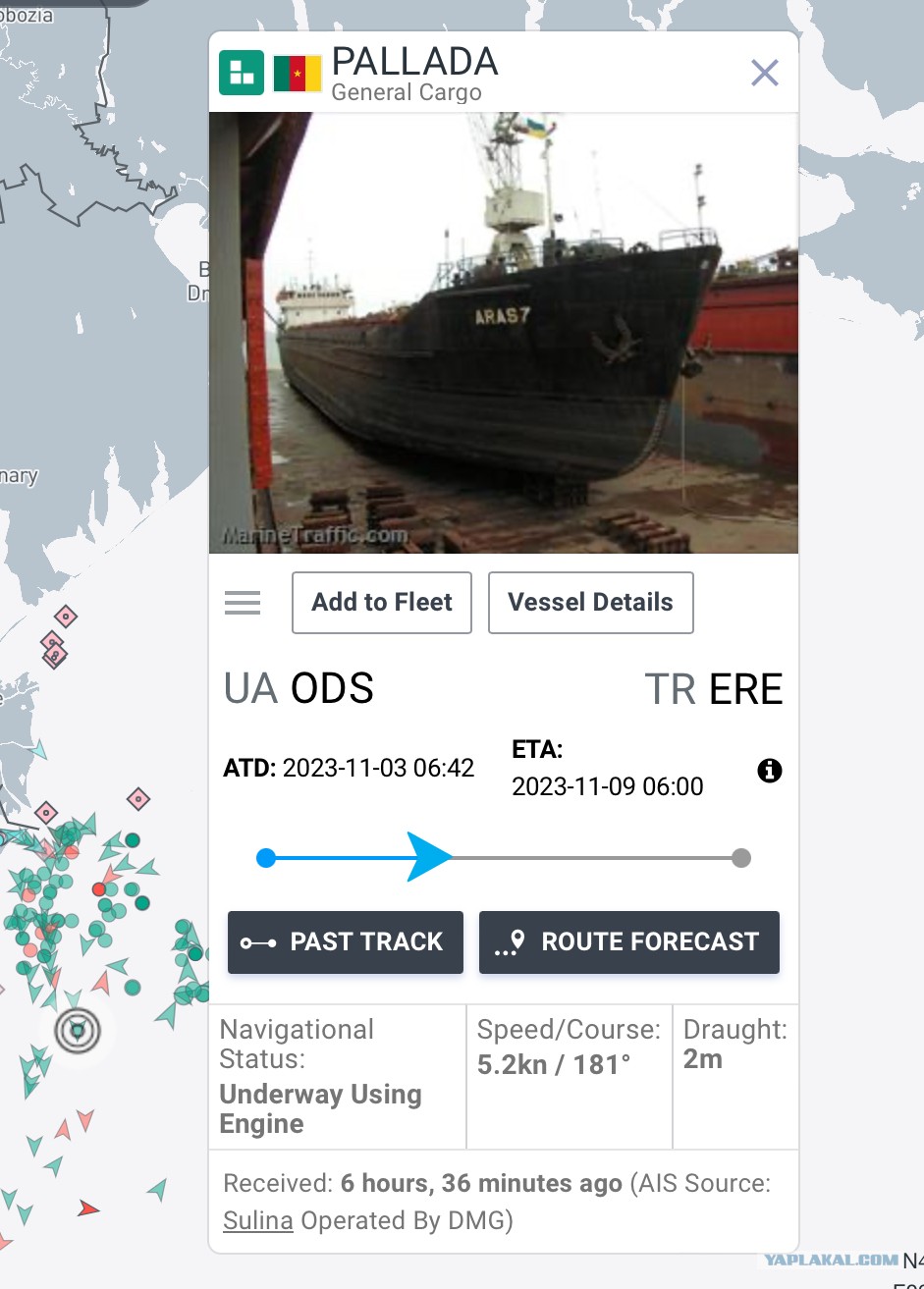This screenshot has height=1289, width=924.
Task: Close the PALLADA vessel info card
Action: tap(764, 73)
